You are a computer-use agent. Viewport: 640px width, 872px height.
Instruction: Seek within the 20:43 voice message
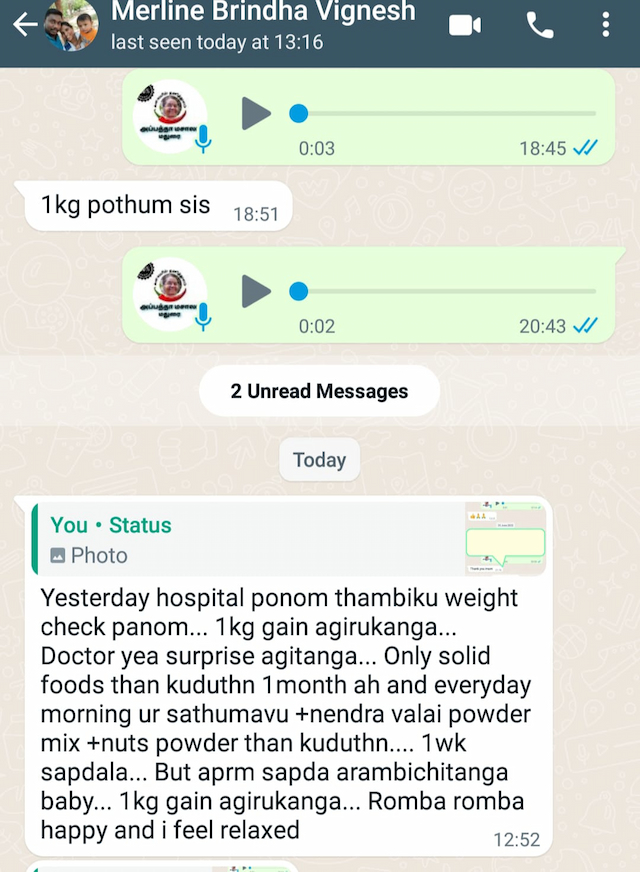click(445, 292)
